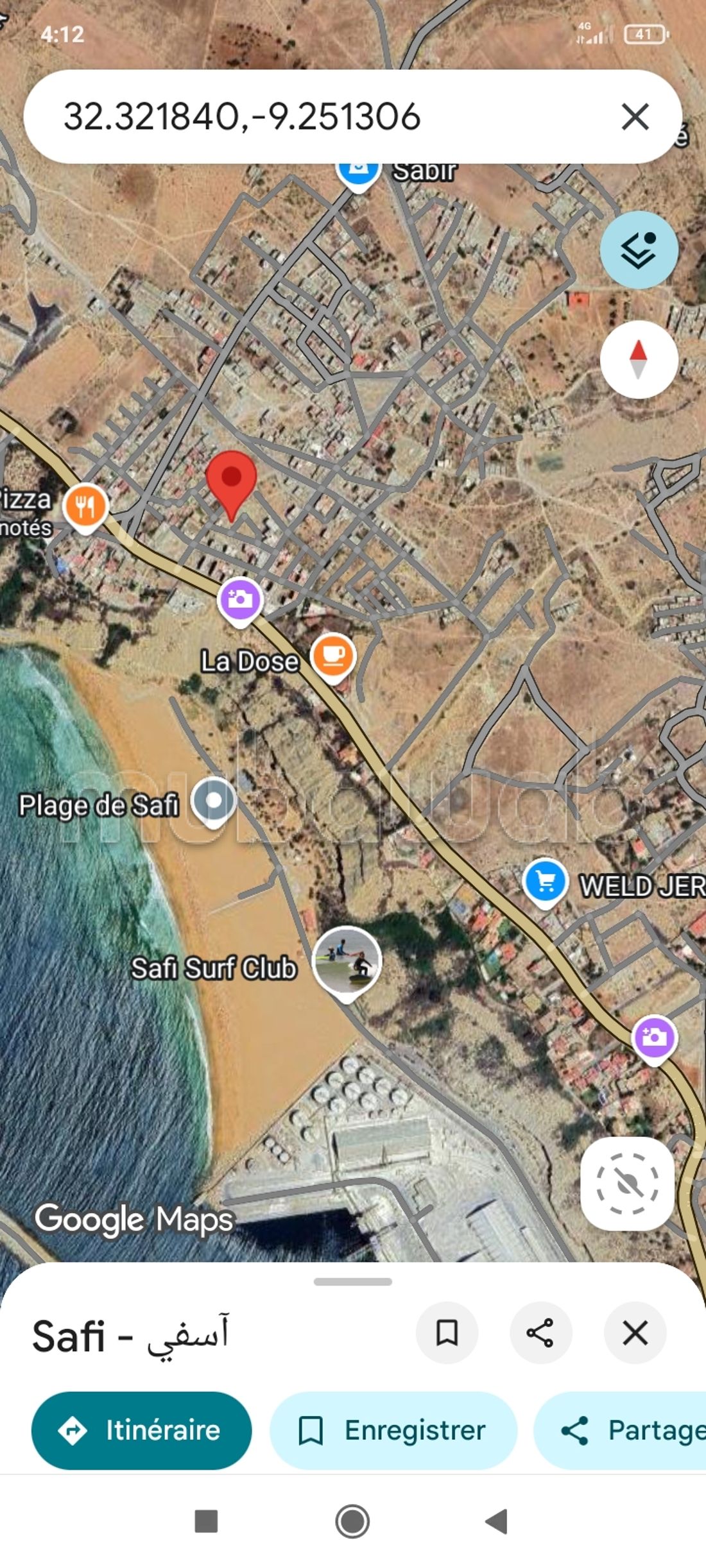The height and width of the screenshot is (1568, 706).
Task: Close the Safi place panel
Action: click(635, 1333)
